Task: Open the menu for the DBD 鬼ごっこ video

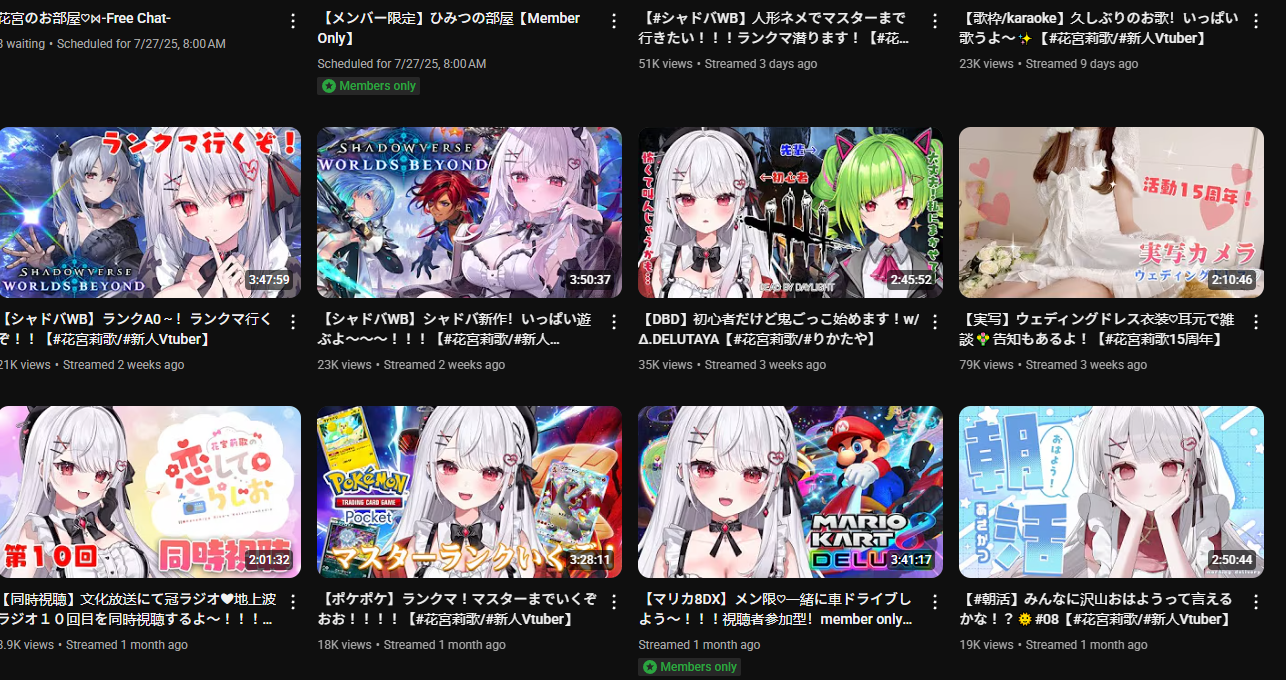Action: (x=935, y=322)
